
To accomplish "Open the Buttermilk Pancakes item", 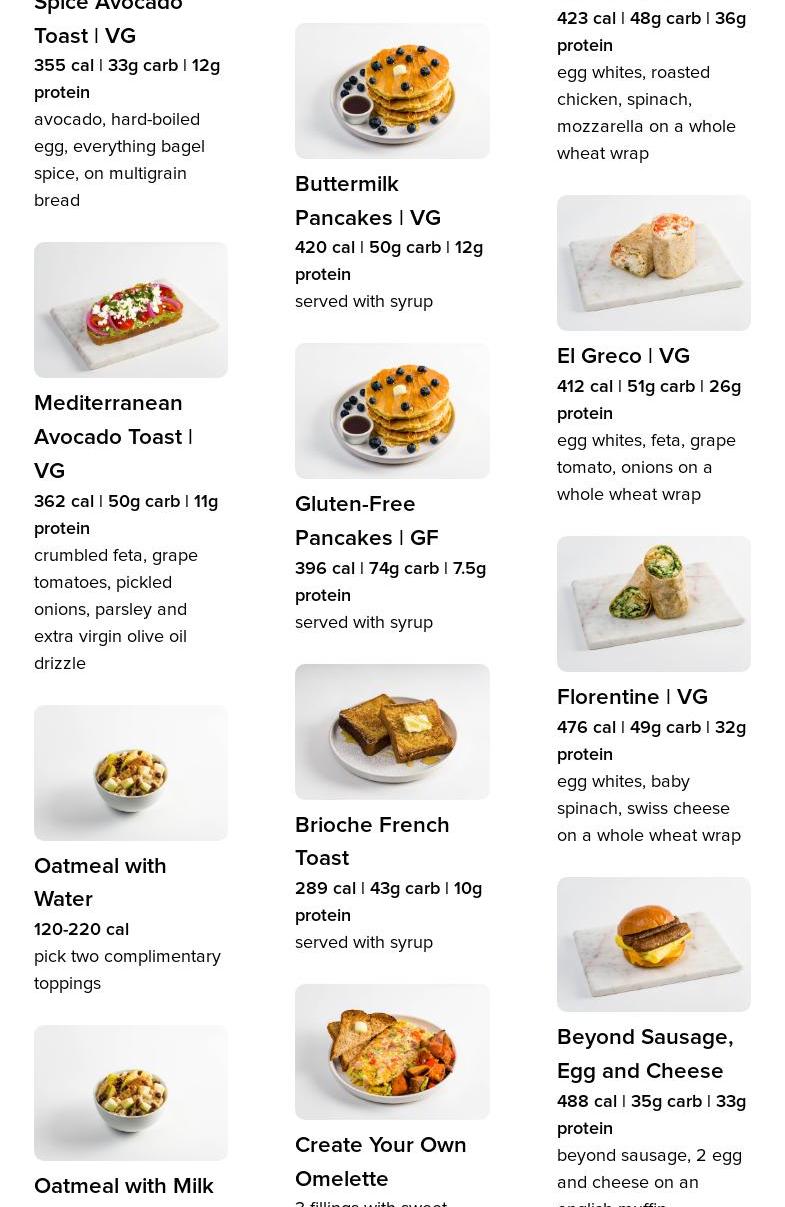I will (x=392, y=91).
